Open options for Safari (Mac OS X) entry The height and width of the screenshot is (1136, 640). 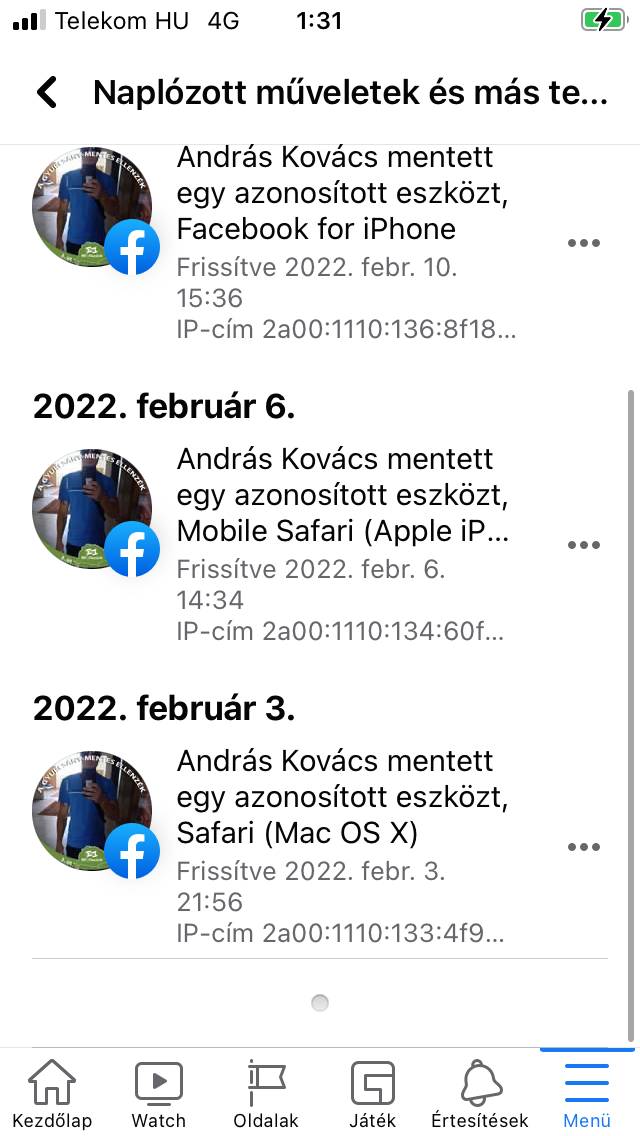pyautogui.click(x=583, y=847)
